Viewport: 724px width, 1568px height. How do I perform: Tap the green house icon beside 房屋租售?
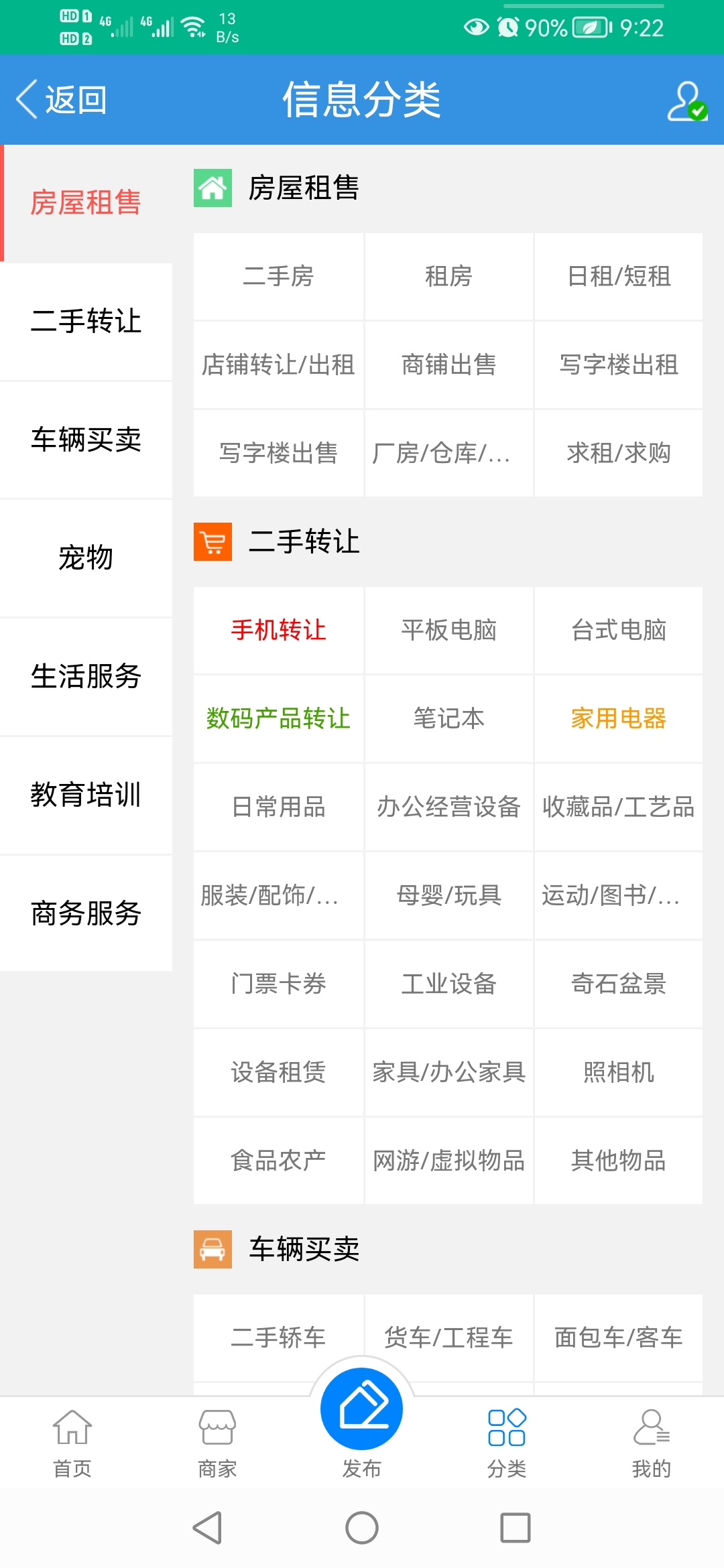pos(213,188)
